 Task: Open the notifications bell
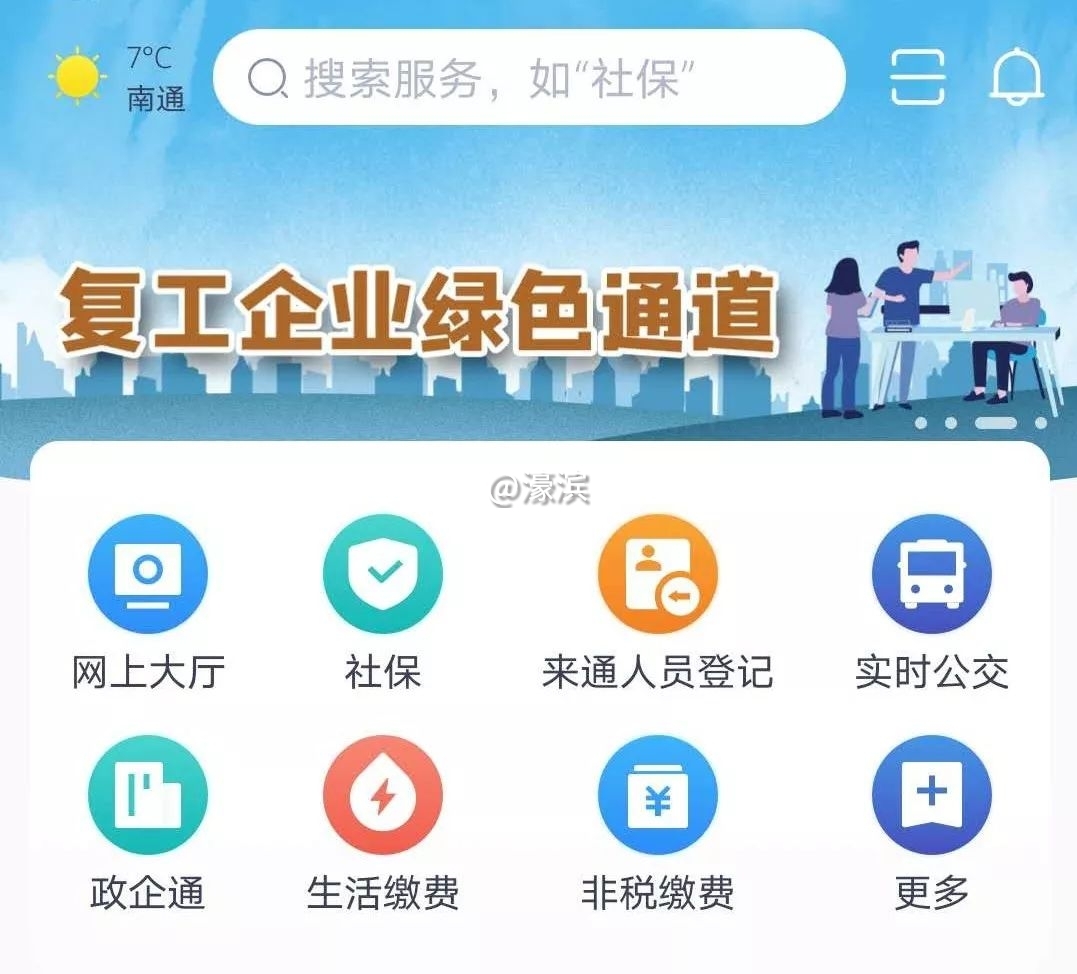click(x=1017, y=77)
